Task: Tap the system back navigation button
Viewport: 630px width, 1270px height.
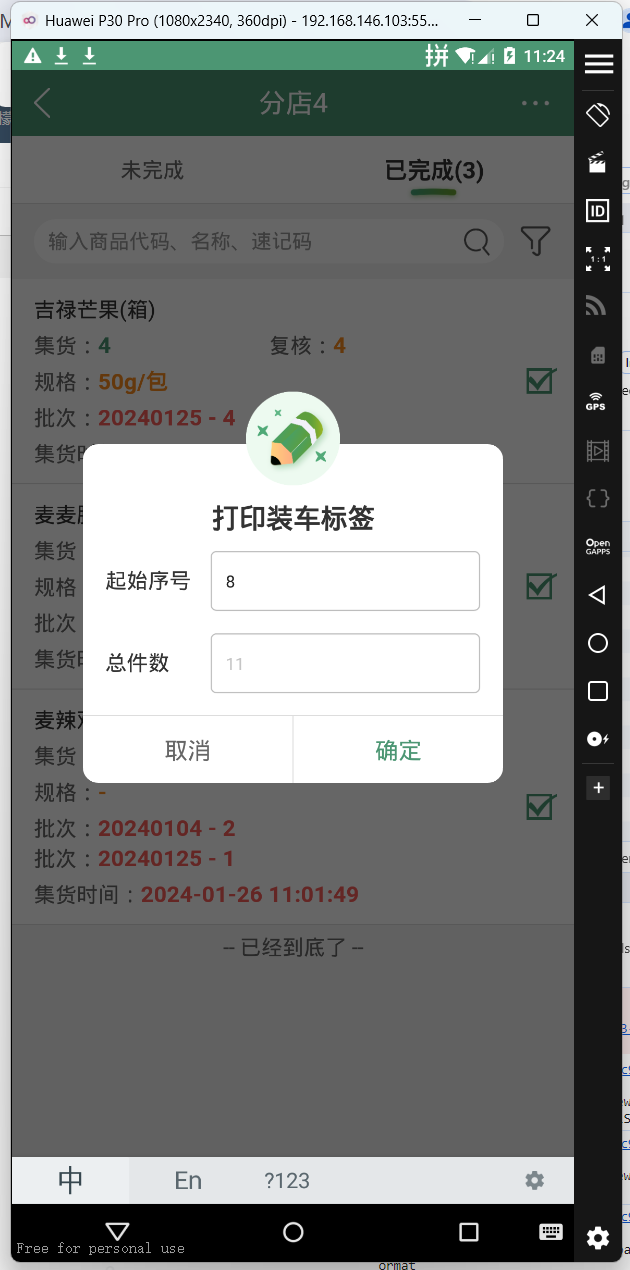Action: coord(118,1232)
